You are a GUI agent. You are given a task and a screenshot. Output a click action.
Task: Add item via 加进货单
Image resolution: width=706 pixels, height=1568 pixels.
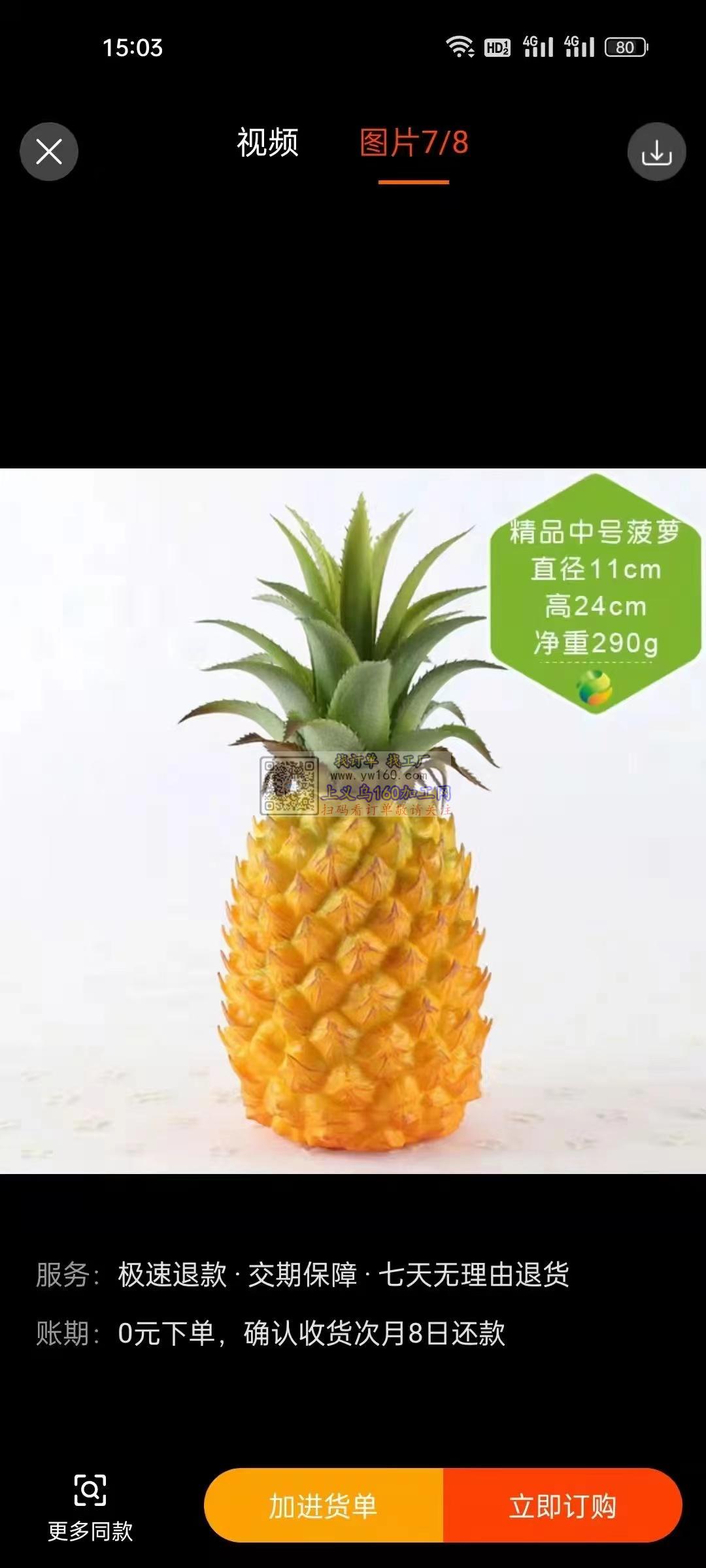pyautogui.click(x=324, y=1505)
